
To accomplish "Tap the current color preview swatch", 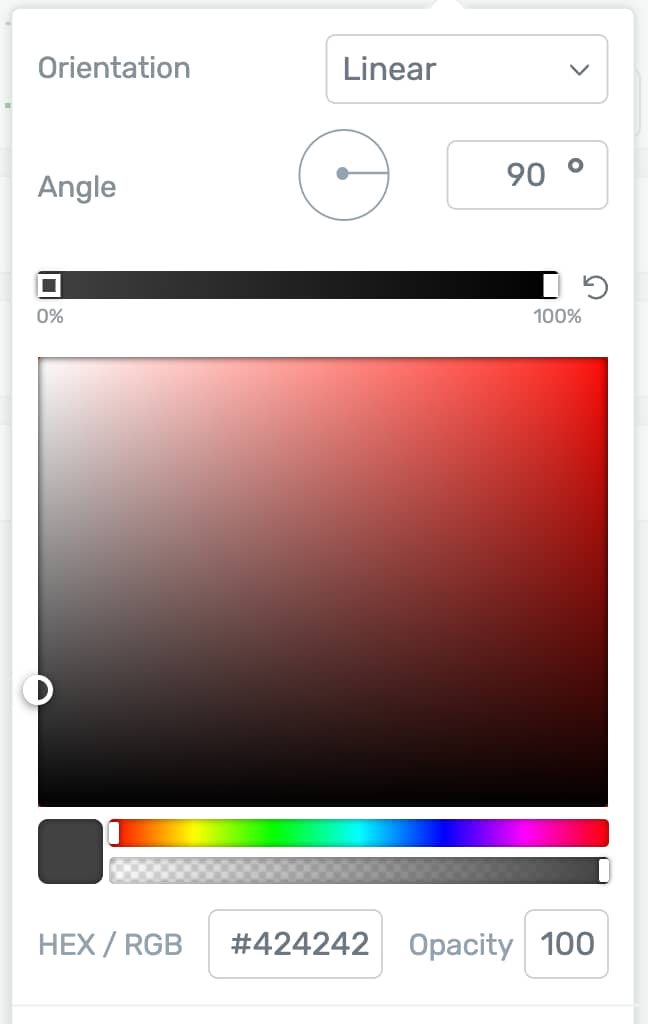I will pyautogui.click(x=70, y=851).
